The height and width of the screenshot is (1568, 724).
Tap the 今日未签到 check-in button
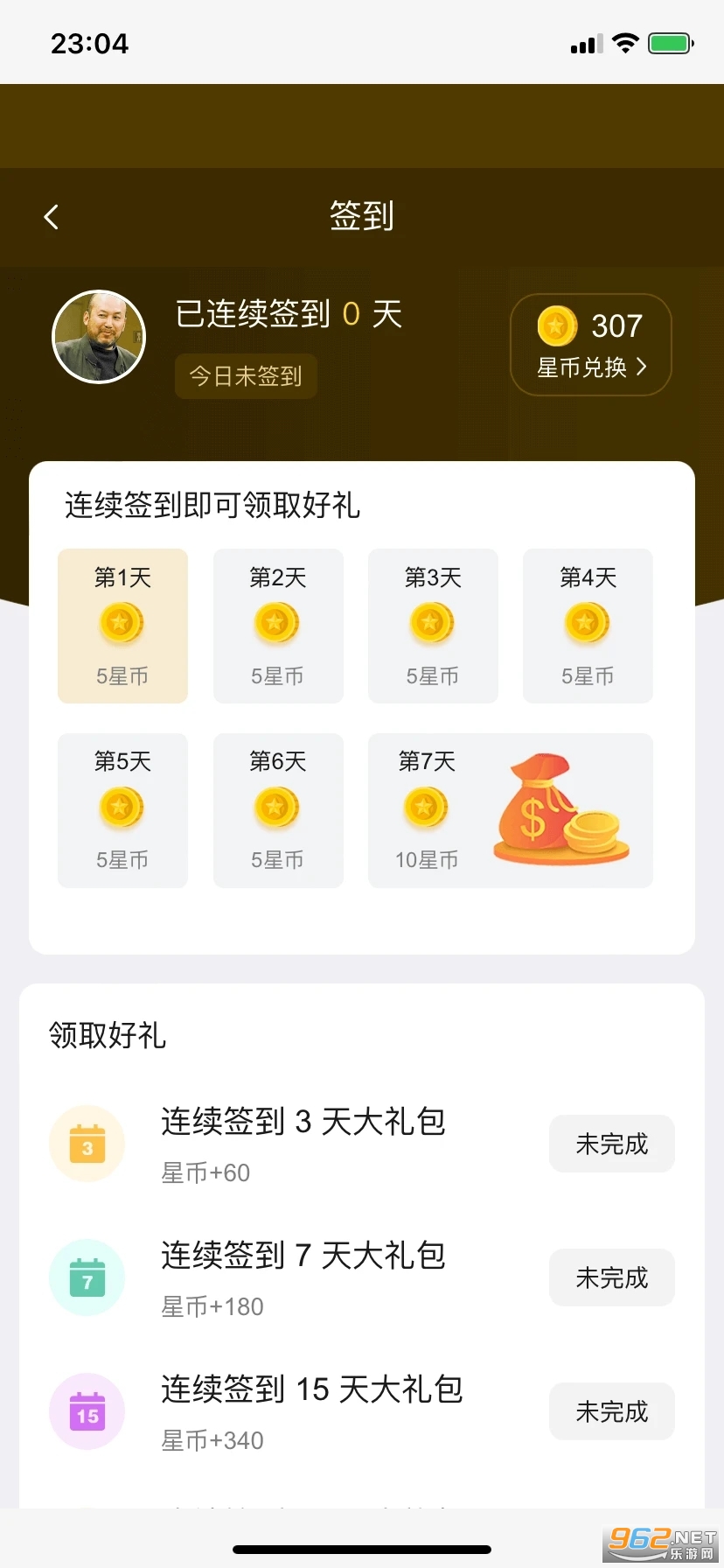pos(246,376)
